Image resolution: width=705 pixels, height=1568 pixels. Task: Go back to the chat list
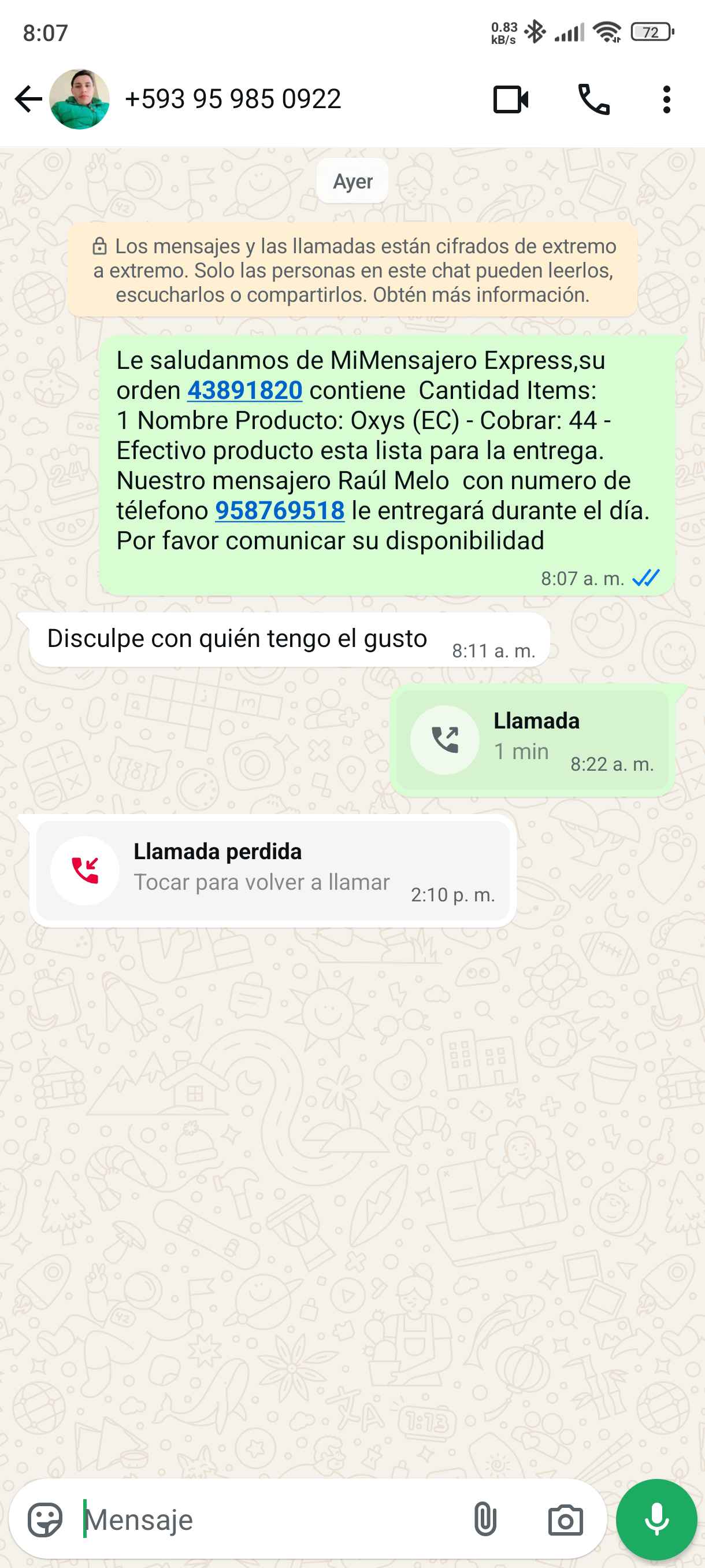(28, 99)
